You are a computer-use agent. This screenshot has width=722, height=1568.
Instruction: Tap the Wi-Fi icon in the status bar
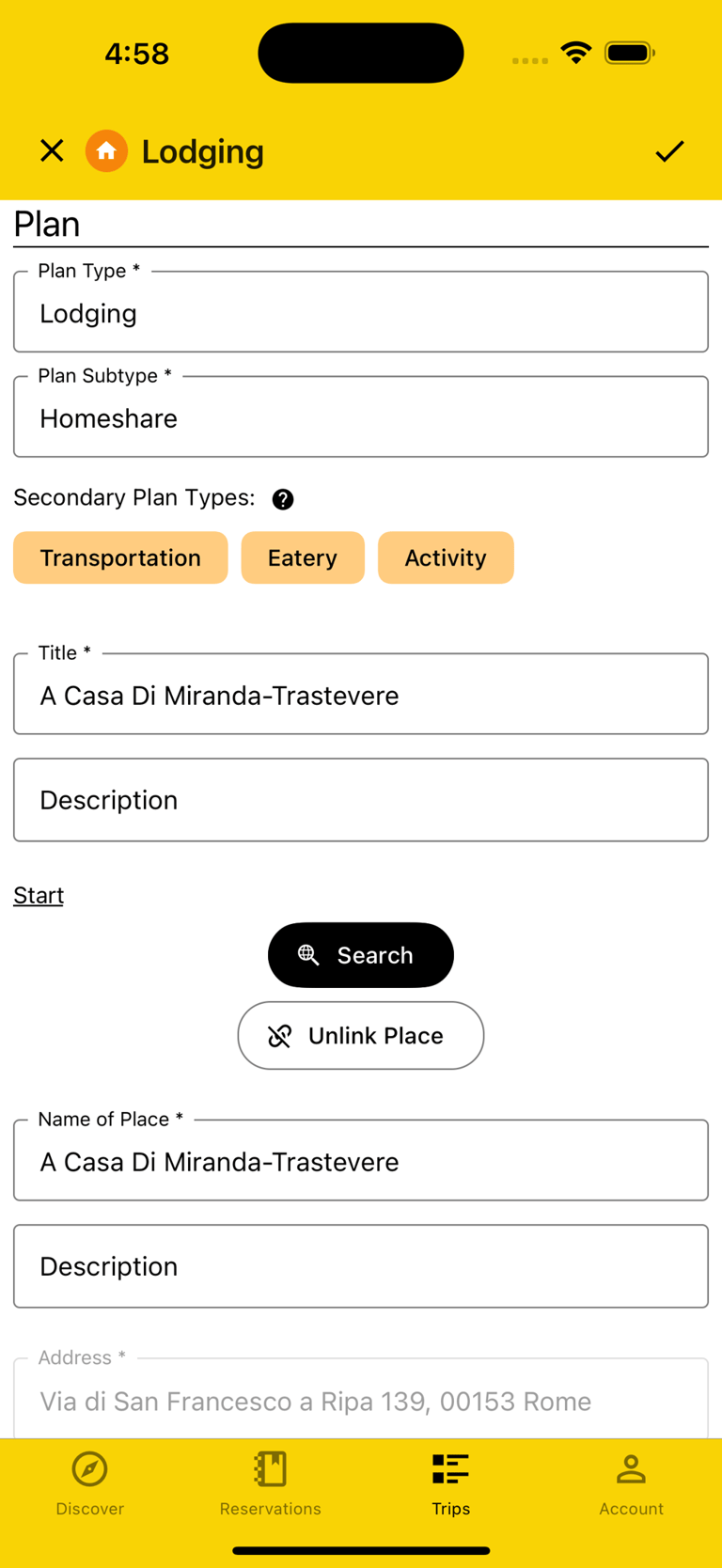[x=574, y=53]
